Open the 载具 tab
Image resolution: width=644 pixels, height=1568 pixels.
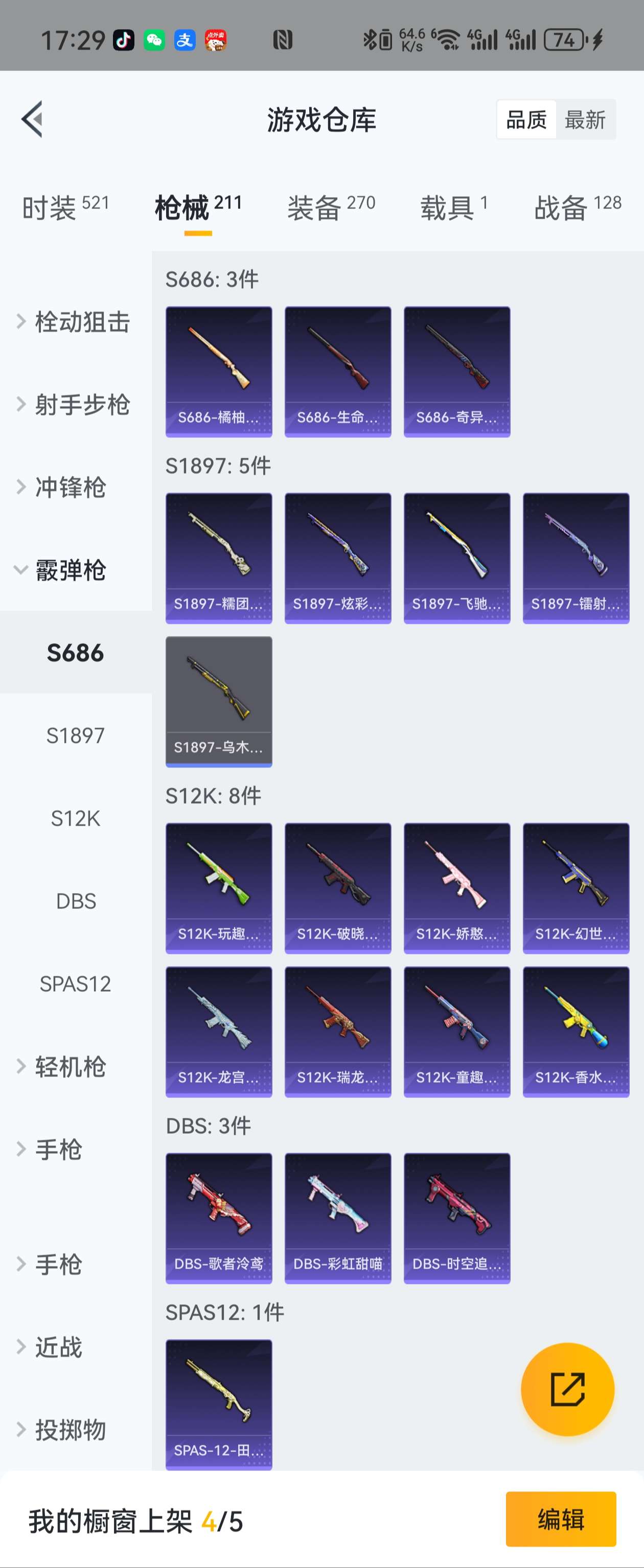pos(453,207)
